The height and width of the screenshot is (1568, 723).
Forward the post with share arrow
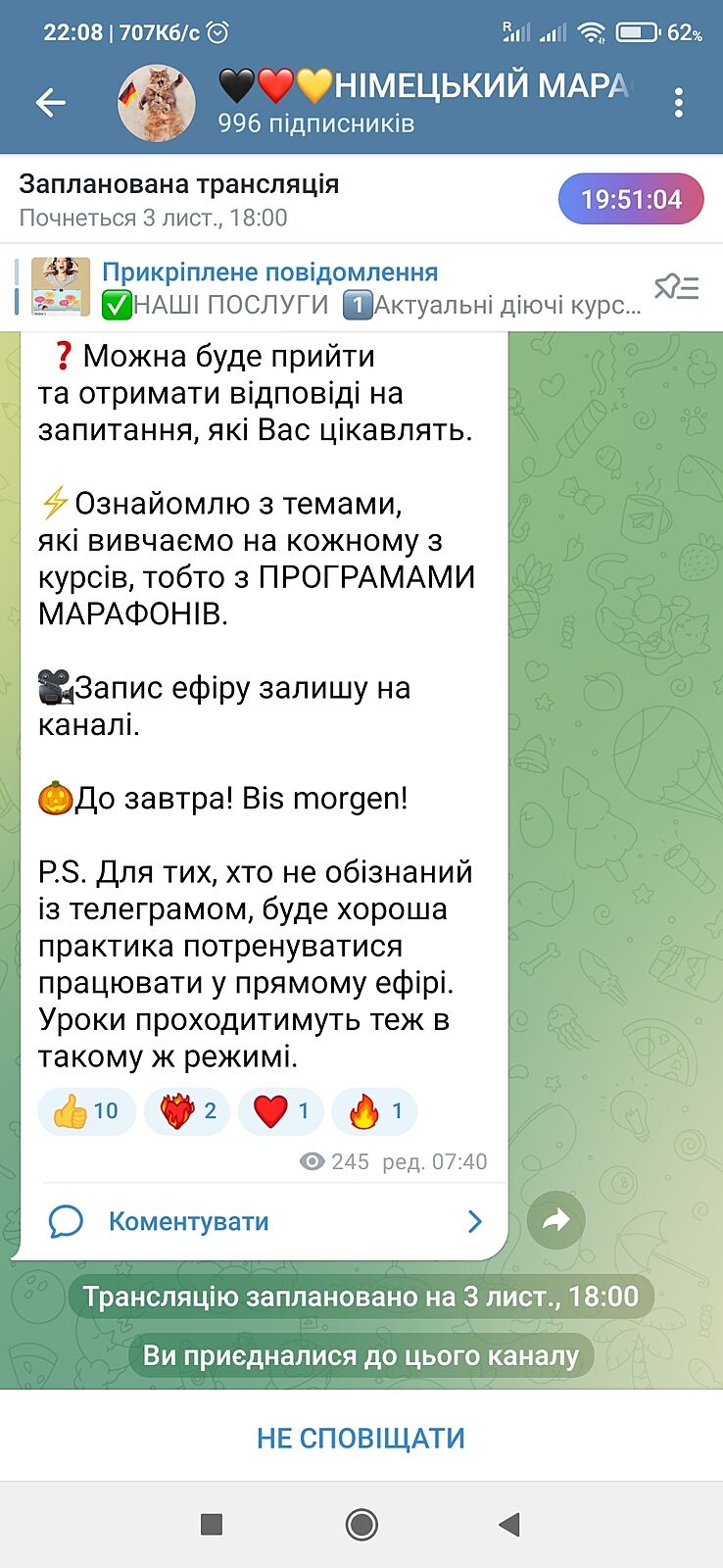point(556,1220)
